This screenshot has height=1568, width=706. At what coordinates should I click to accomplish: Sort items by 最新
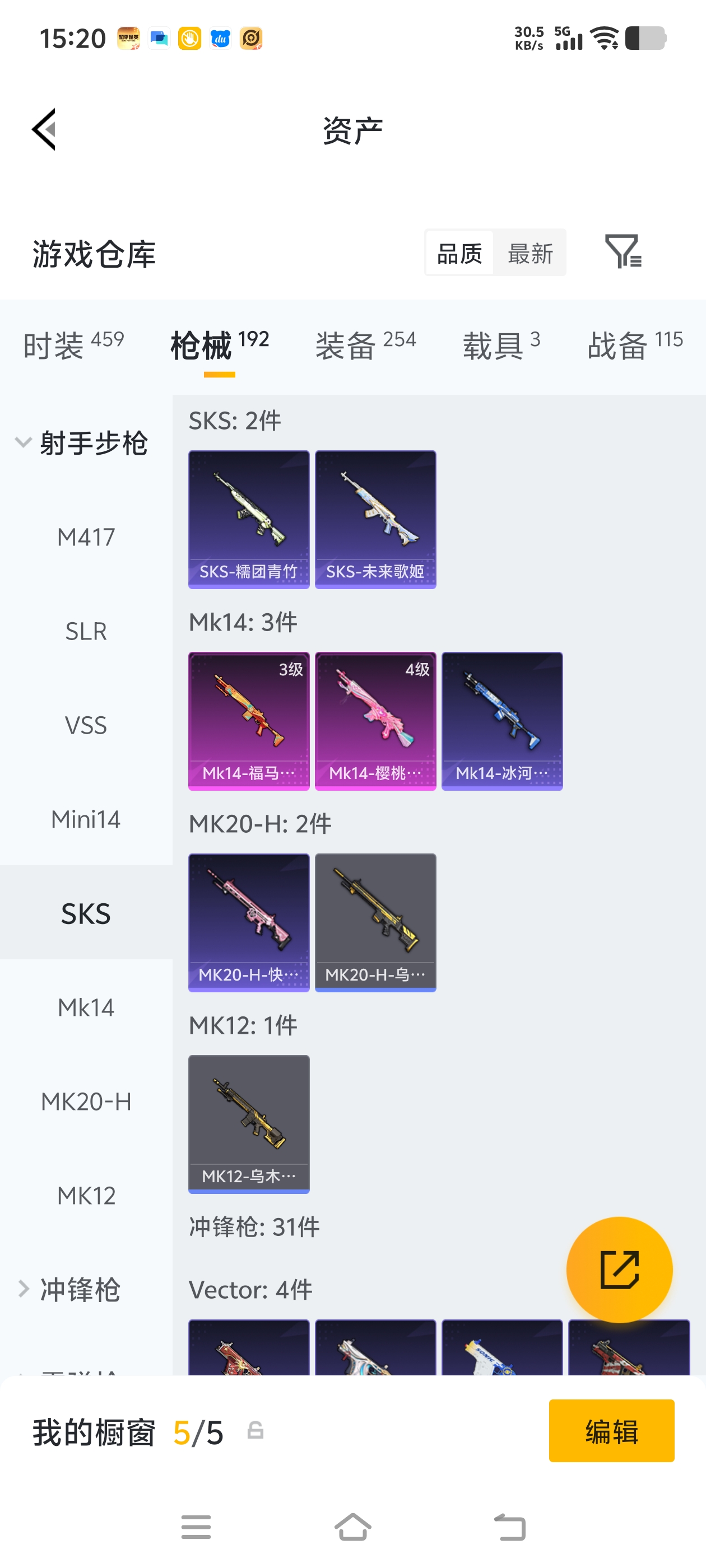(530, 253)
